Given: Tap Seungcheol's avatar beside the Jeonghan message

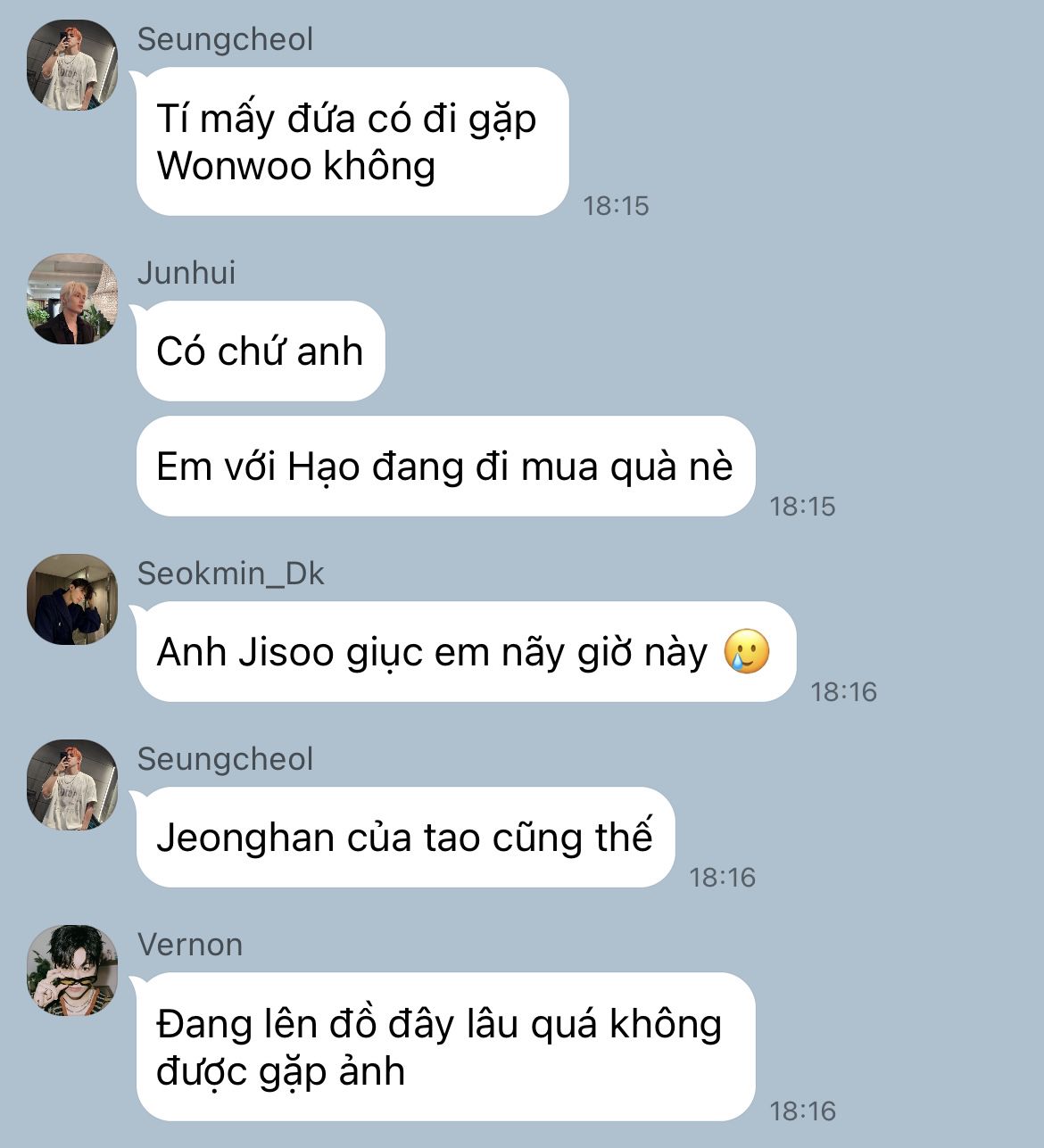Looking at the screenshot, I should pos(72,785).
